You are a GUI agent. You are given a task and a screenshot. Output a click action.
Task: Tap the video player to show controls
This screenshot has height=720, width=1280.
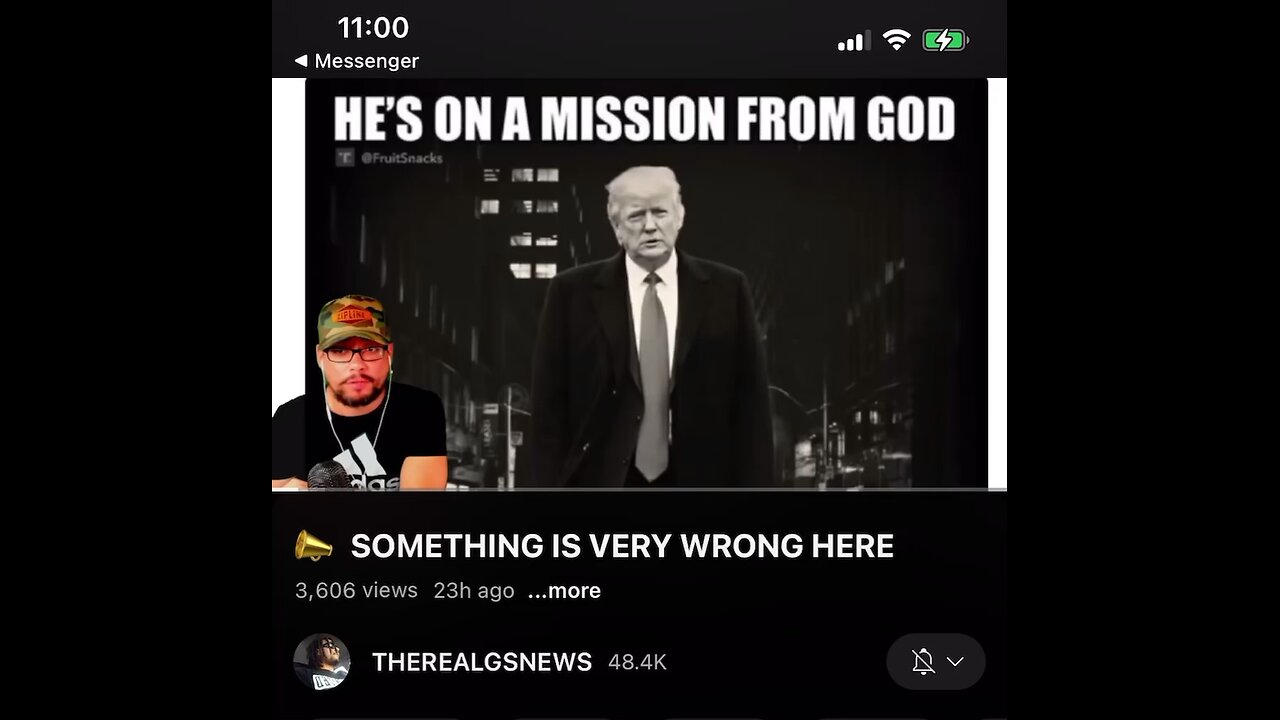point(640,285)
